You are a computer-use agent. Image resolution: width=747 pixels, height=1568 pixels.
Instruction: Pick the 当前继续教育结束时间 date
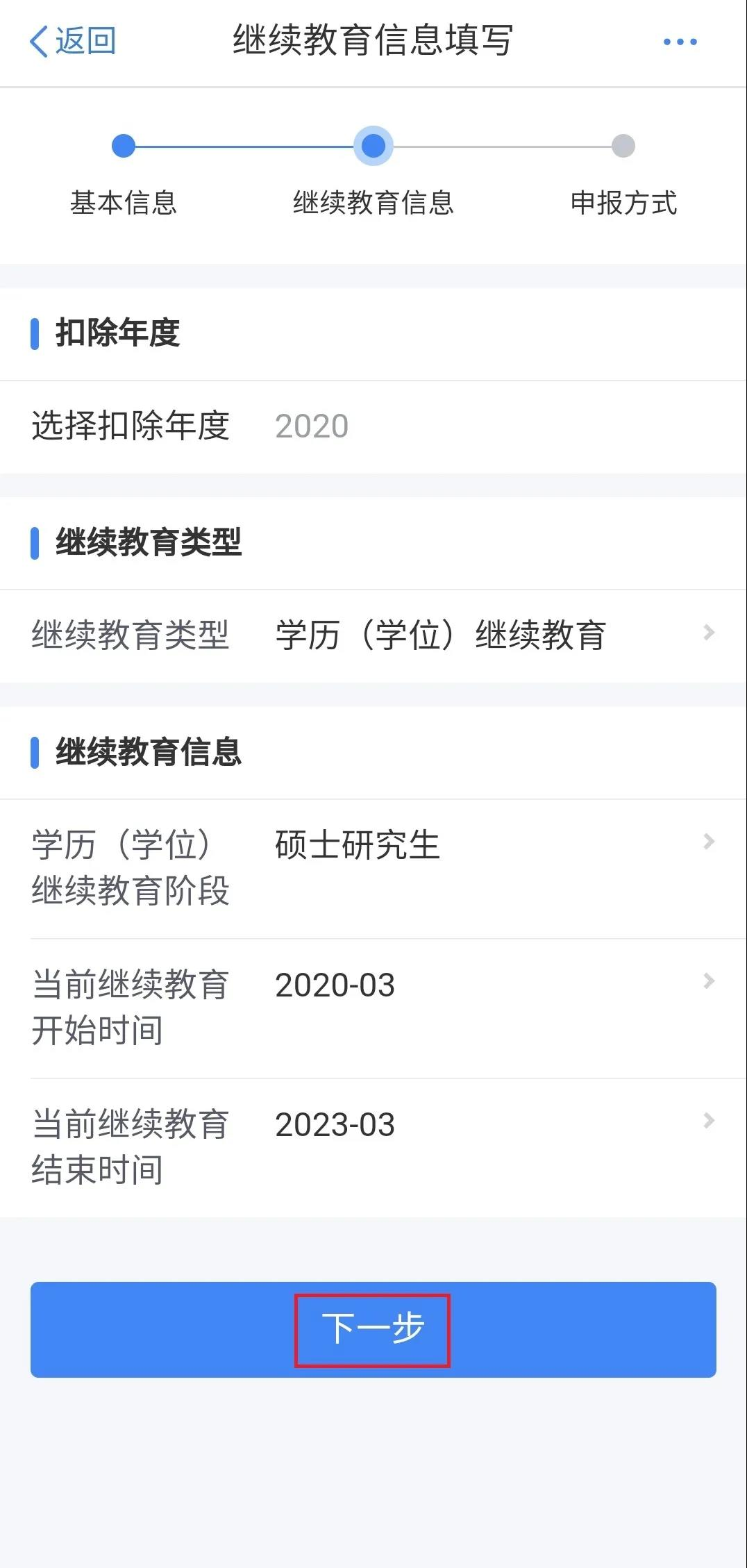[x=373, y=1148]
